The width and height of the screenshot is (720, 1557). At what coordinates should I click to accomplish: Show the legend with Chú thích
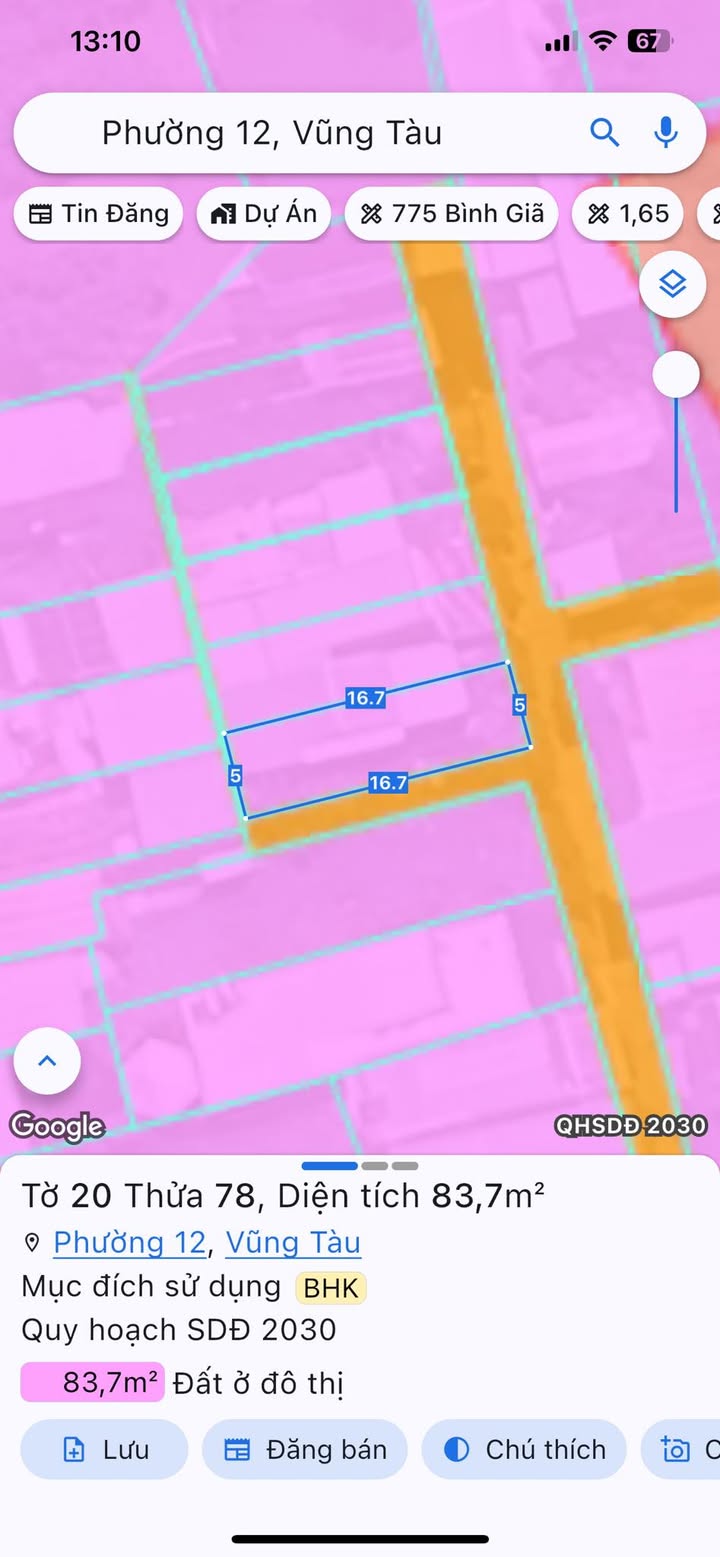tap(524, 1449)
